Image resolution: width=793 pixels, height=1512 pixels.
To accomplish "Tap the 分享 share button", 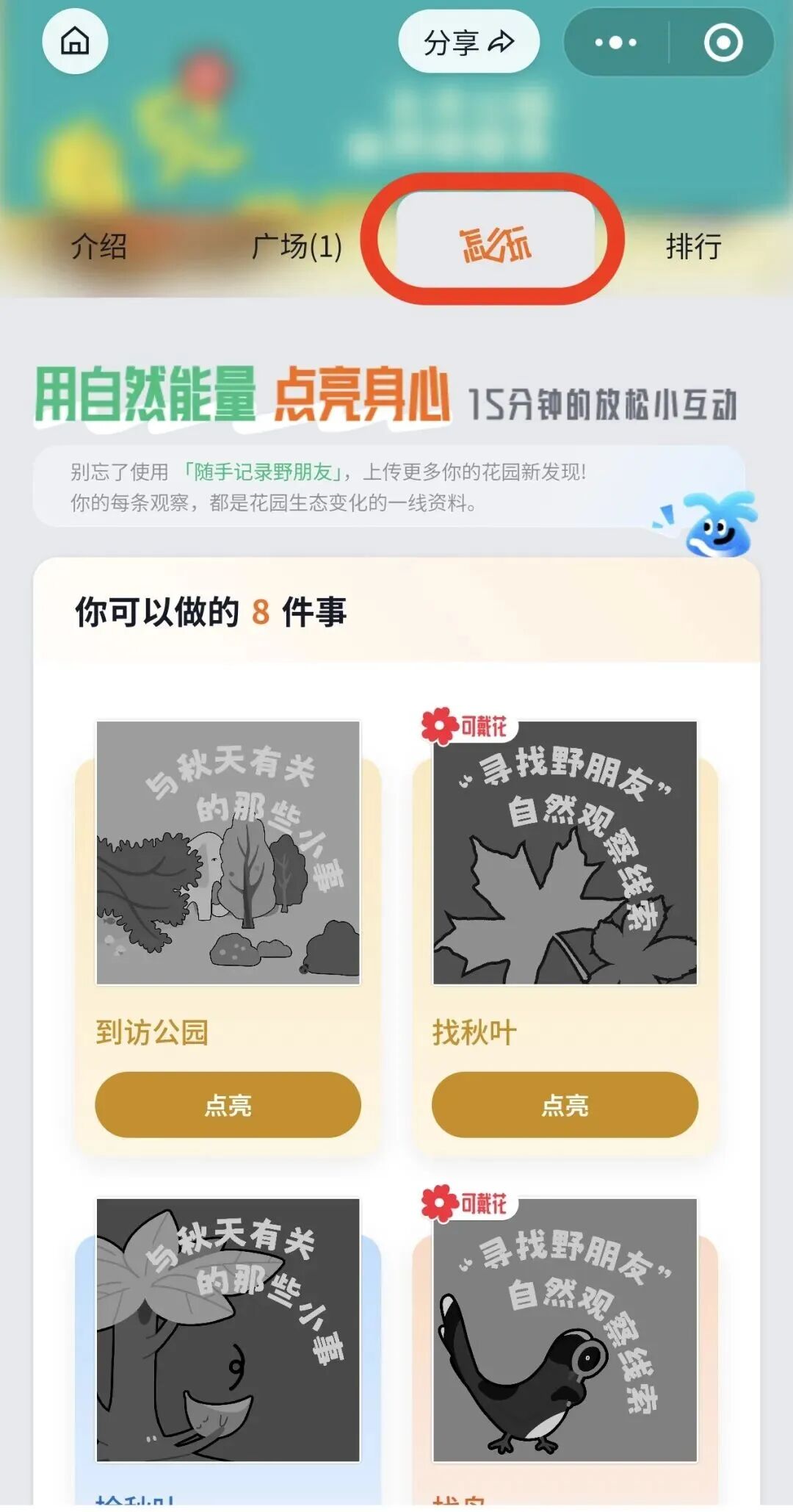I will click(x=468, y=42).
